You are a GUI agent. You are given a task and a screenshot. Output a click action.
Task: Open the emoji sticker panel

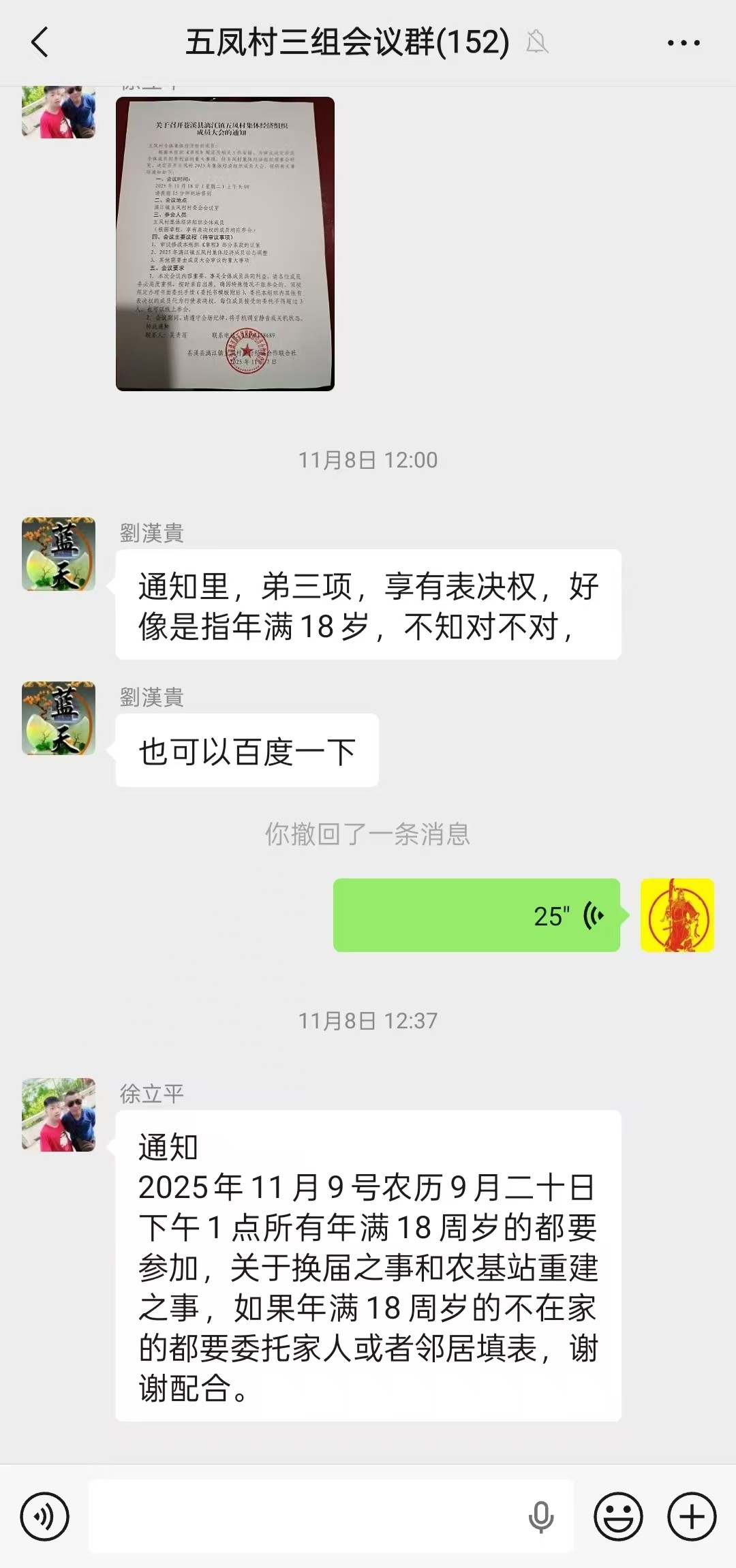pyautogui.click(x=618, y=1517)
